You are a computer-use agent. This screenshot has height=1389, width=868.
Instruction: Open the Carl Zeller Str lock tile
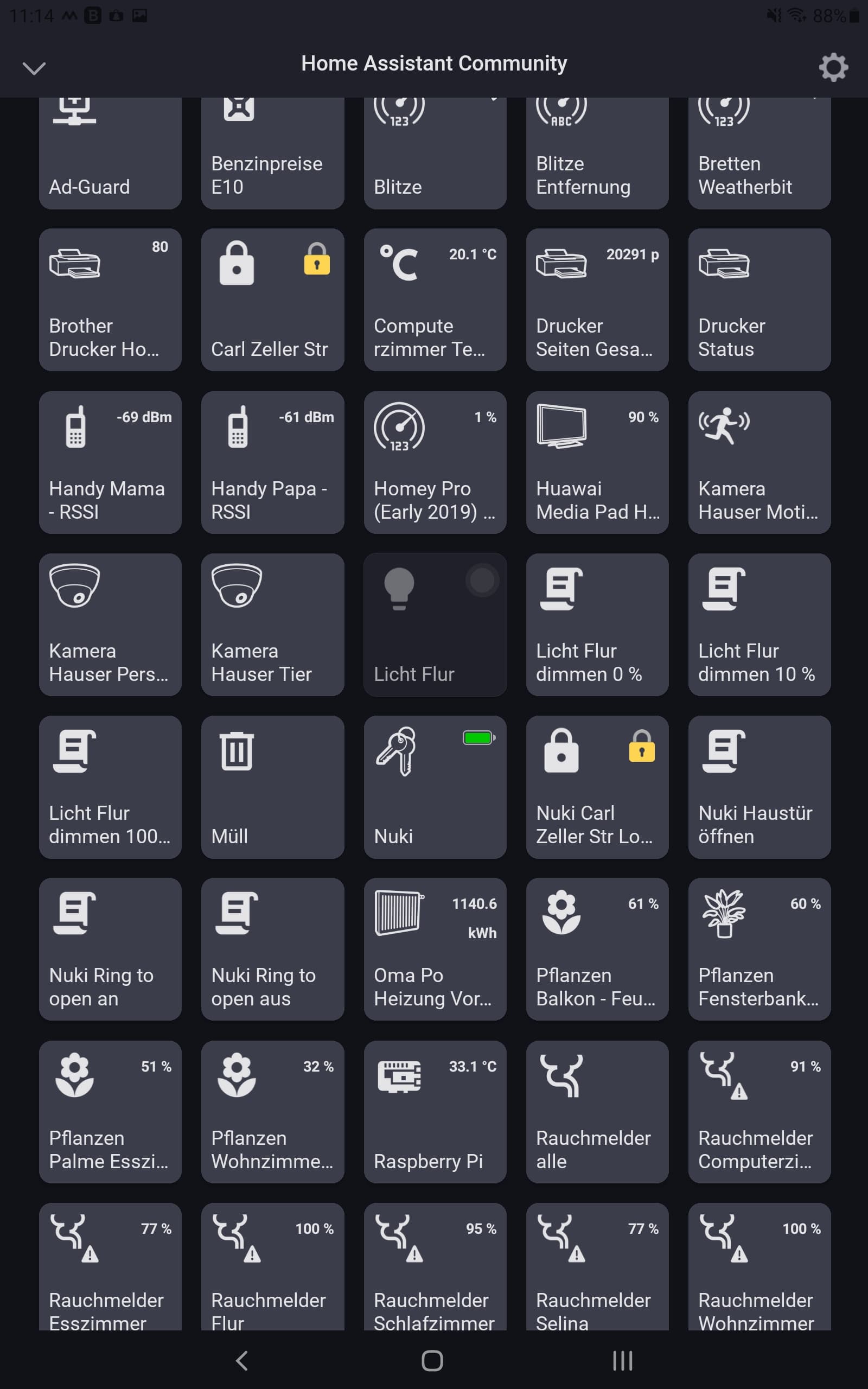point(272,300)
